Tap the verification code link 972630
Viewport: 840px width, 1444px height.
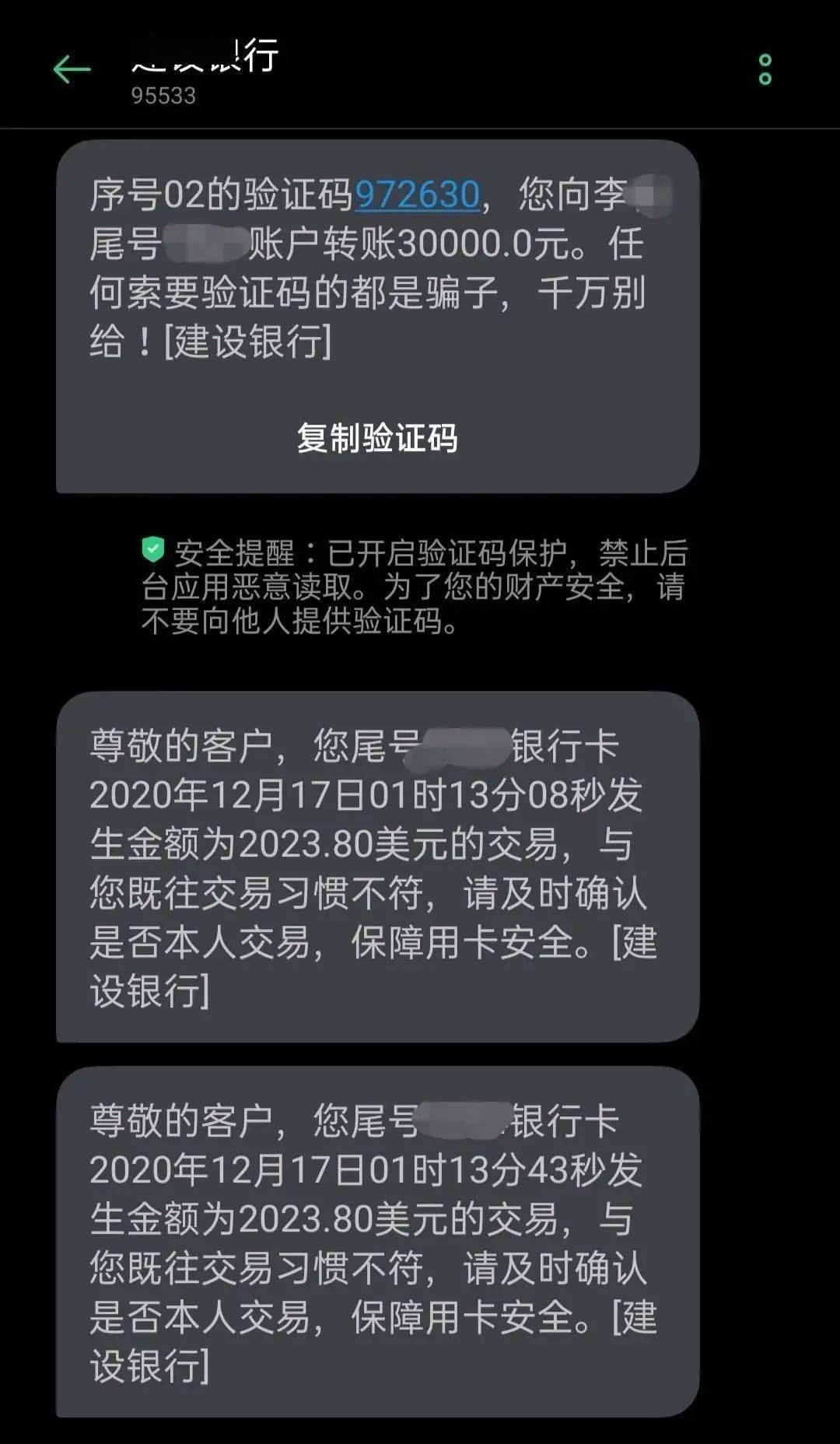coord(416,191)
